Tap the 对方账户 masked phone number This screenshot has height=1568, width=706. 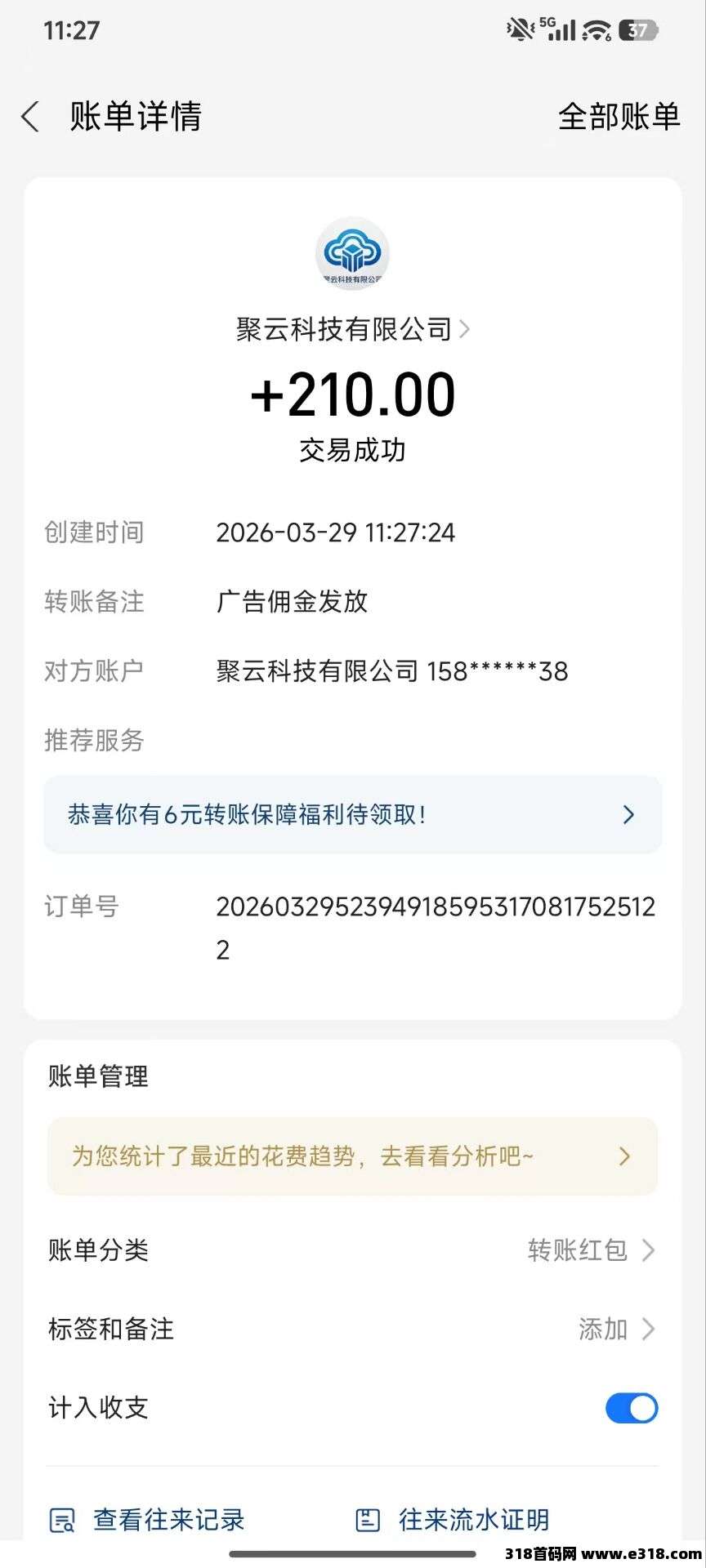(497, 670)
